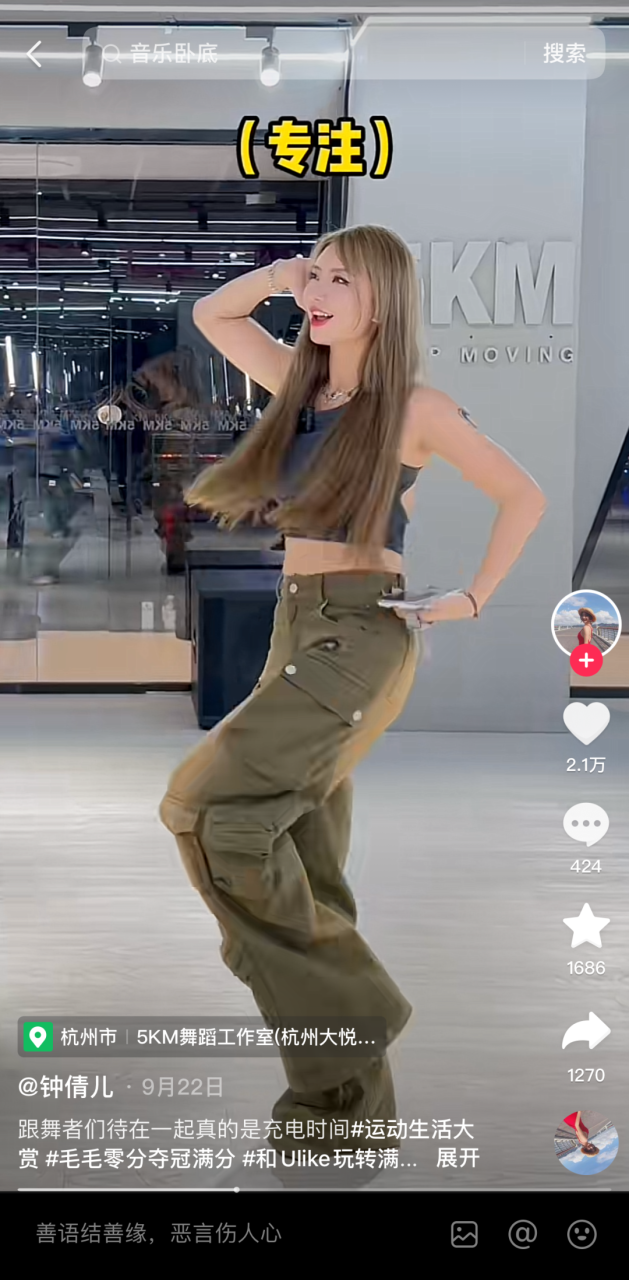Expand the caption with 展开
629x1280 pixels.
click(458, 1158)
